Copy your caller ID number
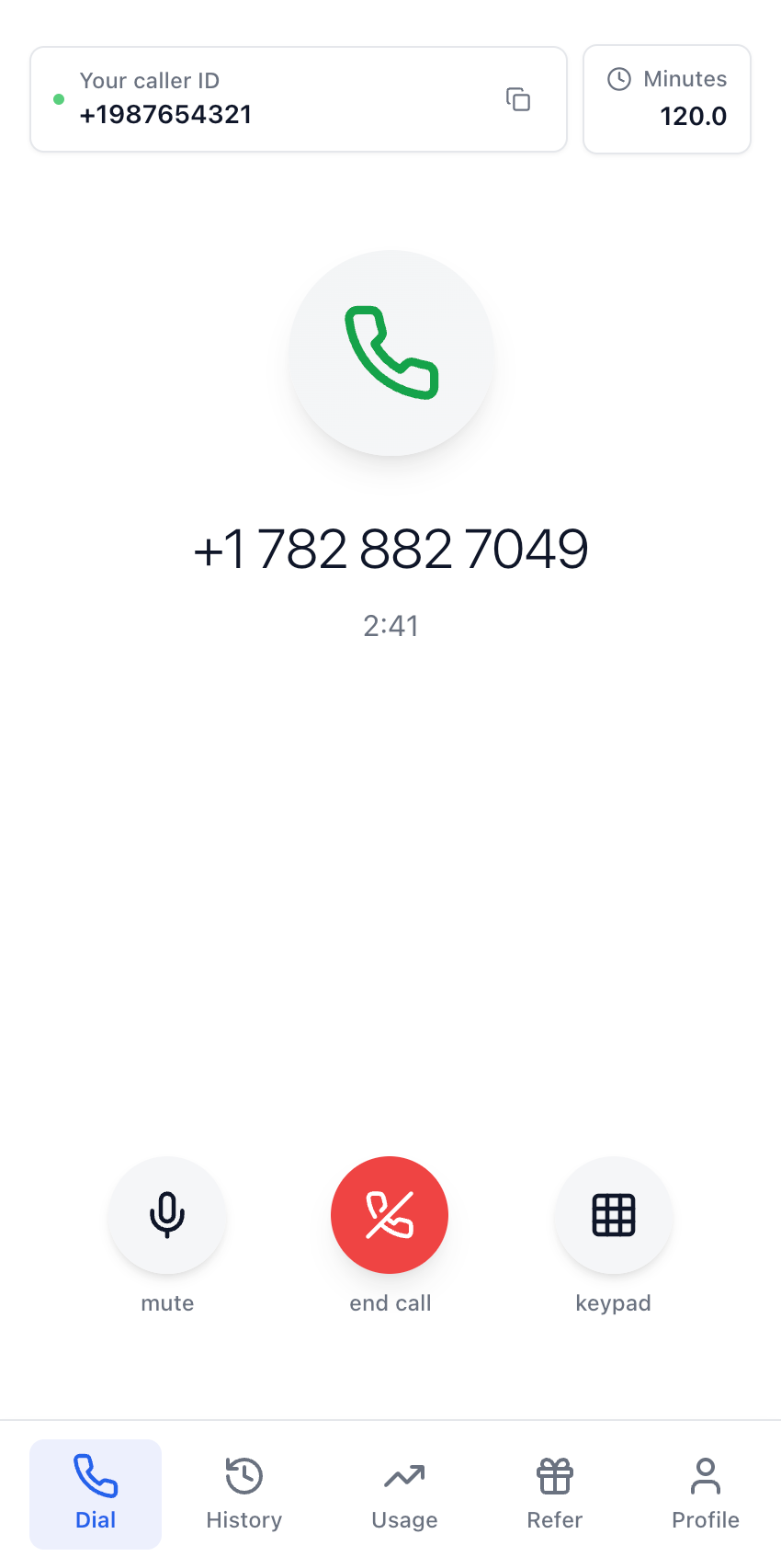Image resolution: width=781 pixels, height=1568 pixels. (518, 98)
